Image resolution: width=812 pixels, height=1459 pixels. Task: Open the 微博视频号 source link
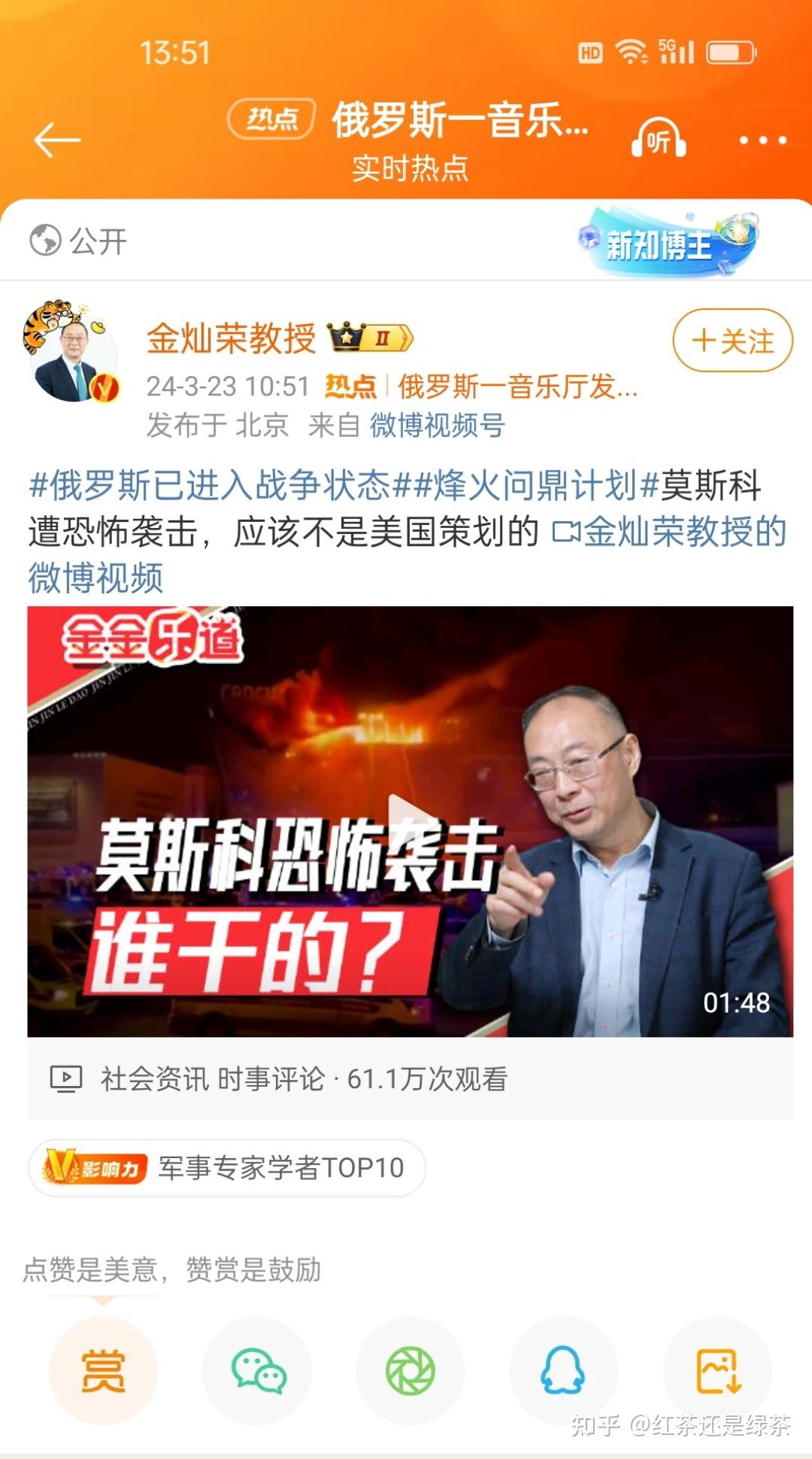(x=437, y=426)
